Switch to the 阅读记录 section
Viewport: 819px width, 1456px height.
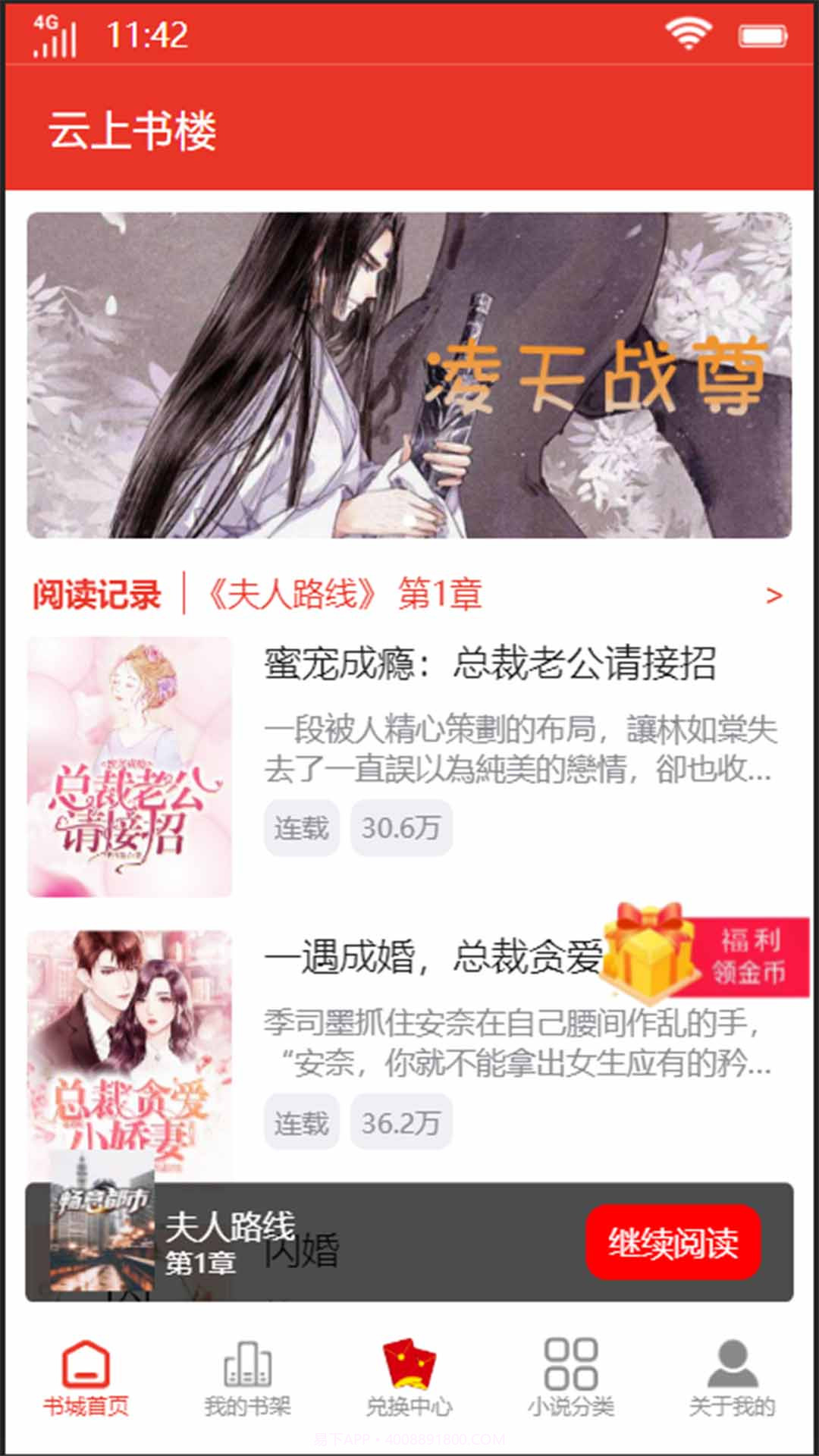99,596
